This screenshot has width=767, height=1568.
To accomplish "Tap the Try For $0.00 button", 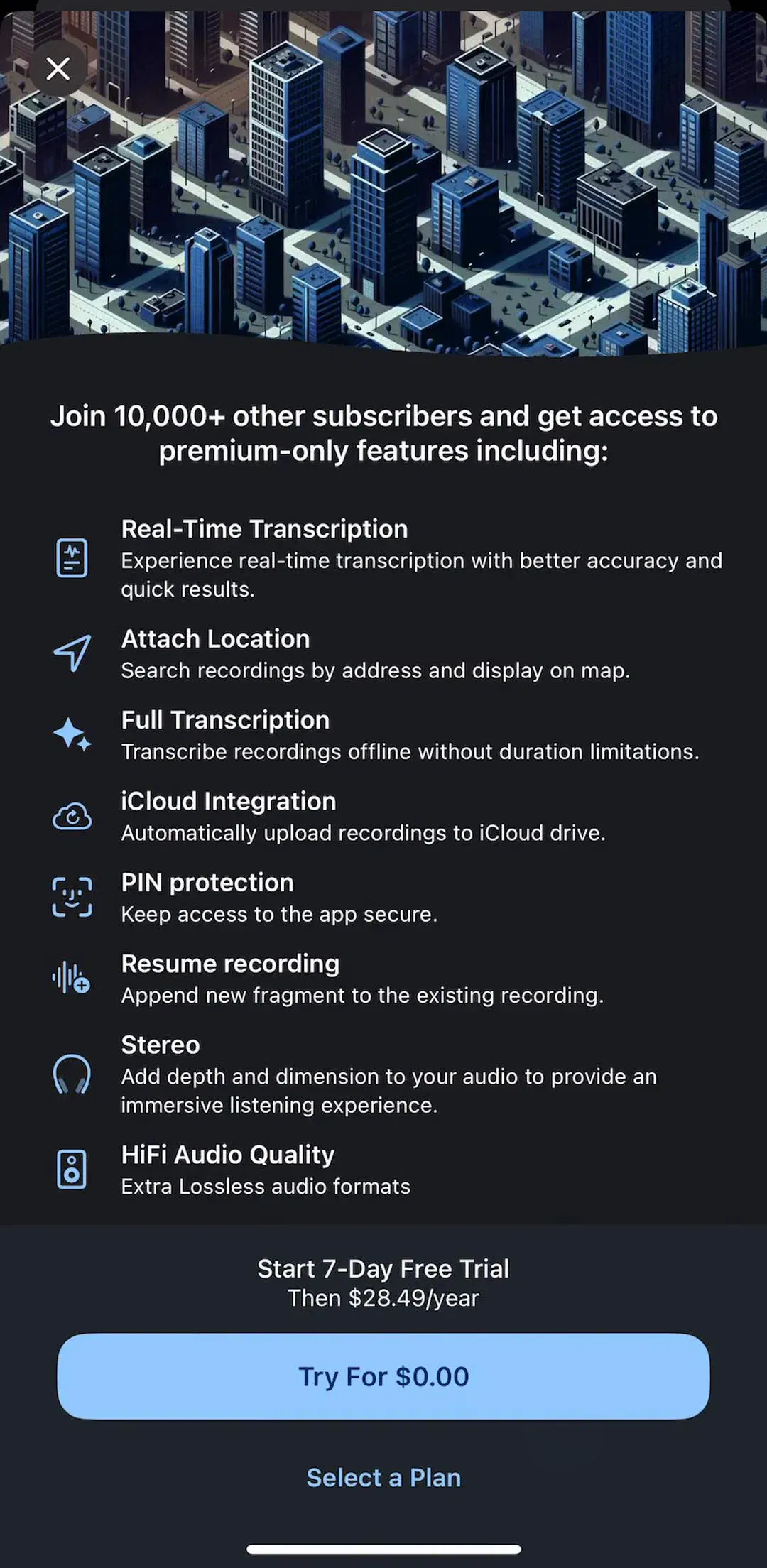I will coord(383,1376).
